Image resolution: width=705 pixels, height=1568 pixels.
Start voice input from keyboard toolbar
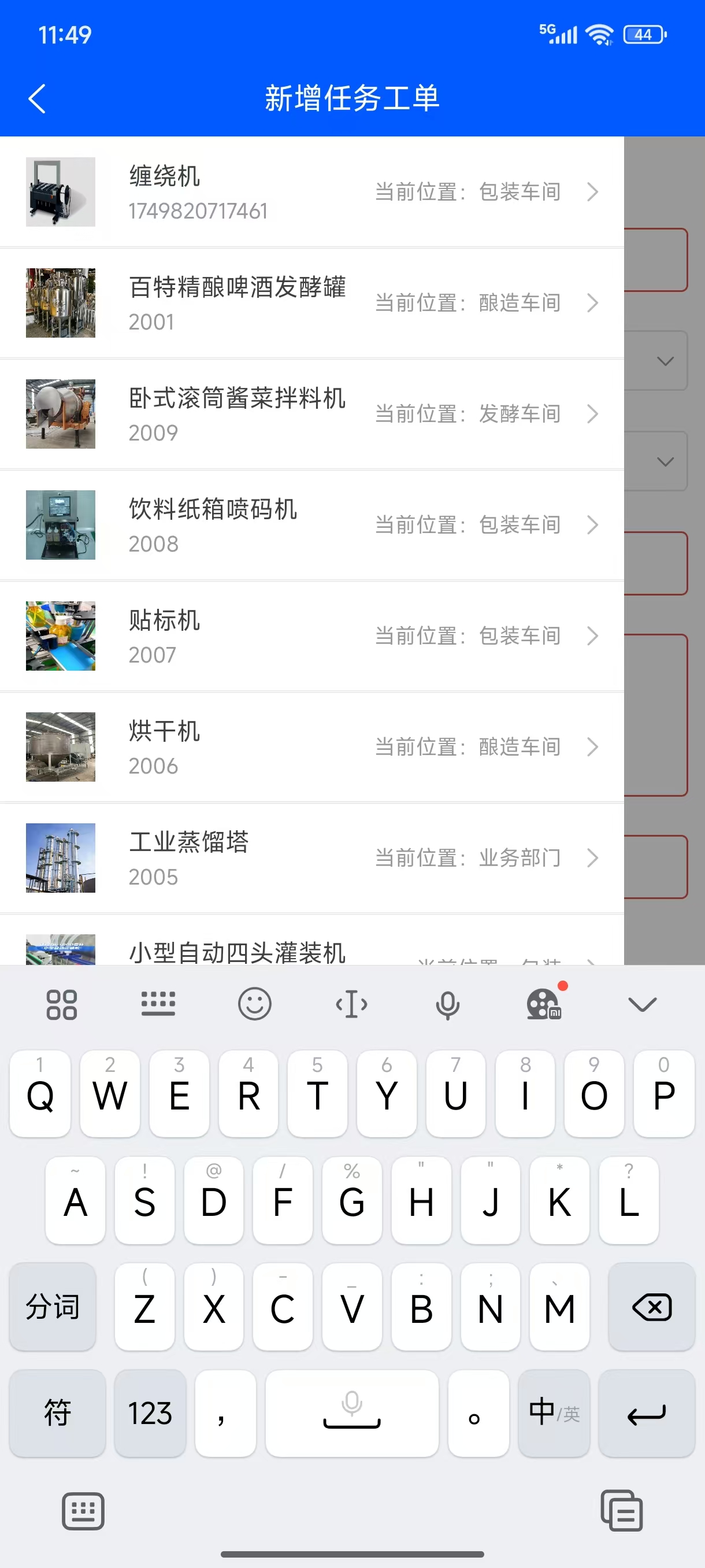click(x=447, y=1004)
